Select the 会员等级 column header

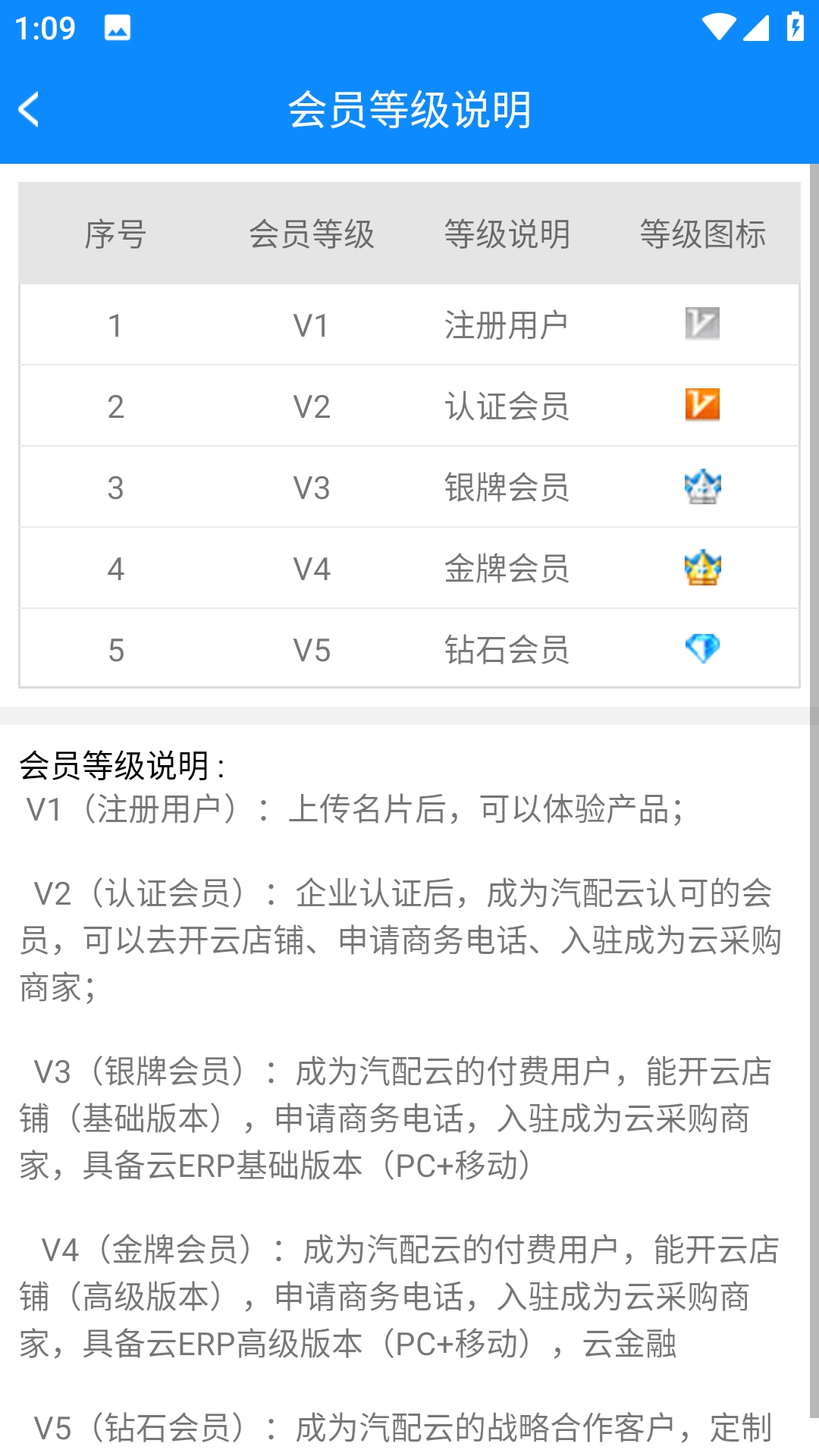click(x=314, y=236)
